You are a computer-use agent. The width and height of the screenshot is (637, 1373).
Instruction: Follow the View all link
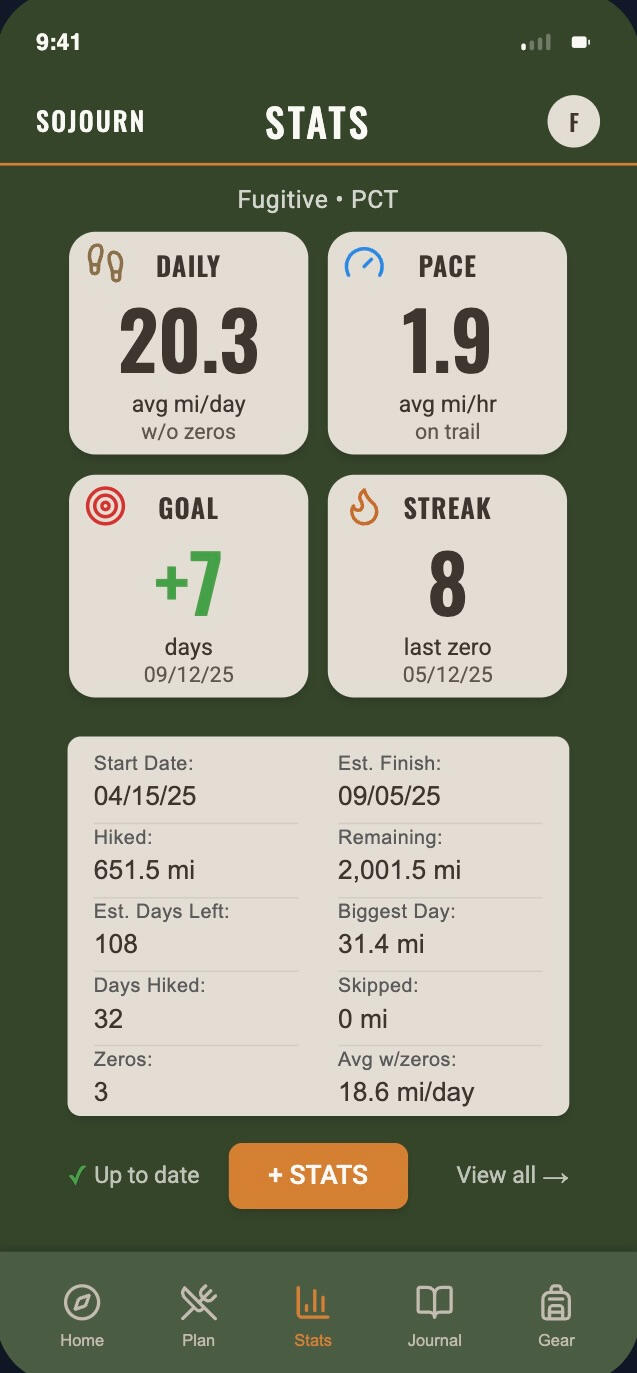(x=512, y=1176)
